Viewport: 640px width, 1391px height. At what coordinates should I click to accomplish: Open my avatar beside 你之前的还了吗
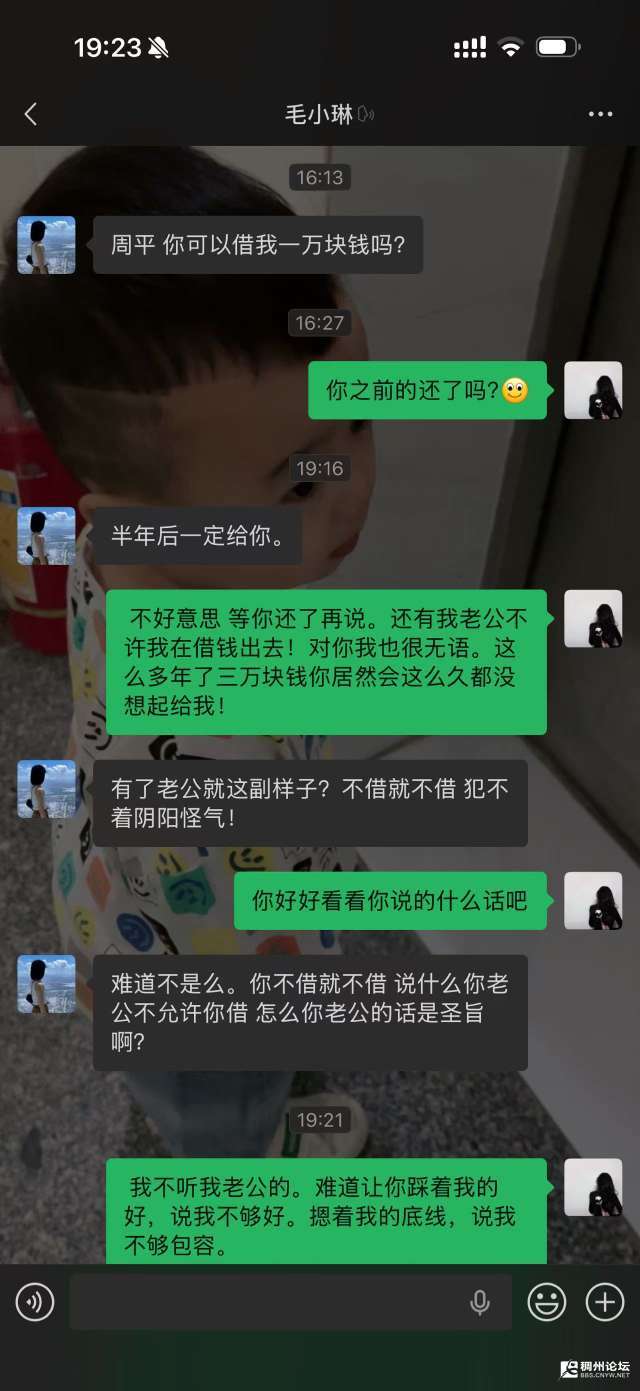(593, 390)
